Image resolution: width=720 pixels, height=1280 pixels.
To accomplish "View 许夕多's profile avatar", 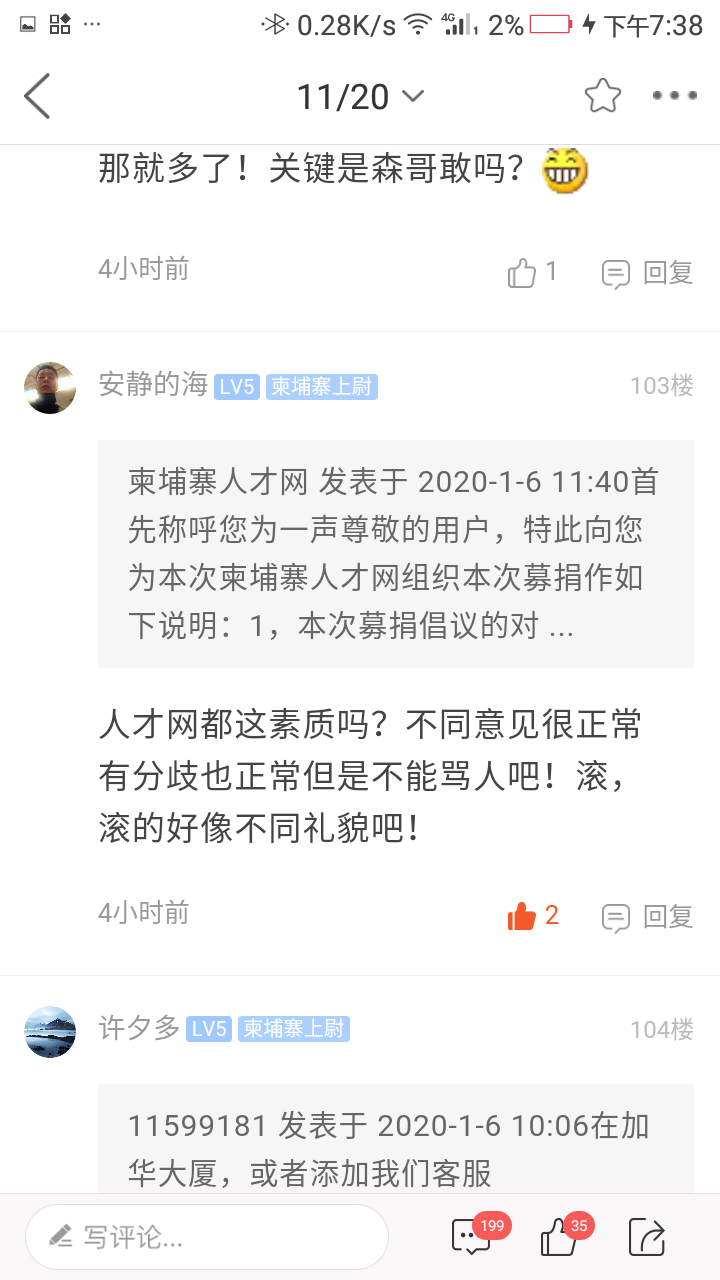I will point(50,1031).
